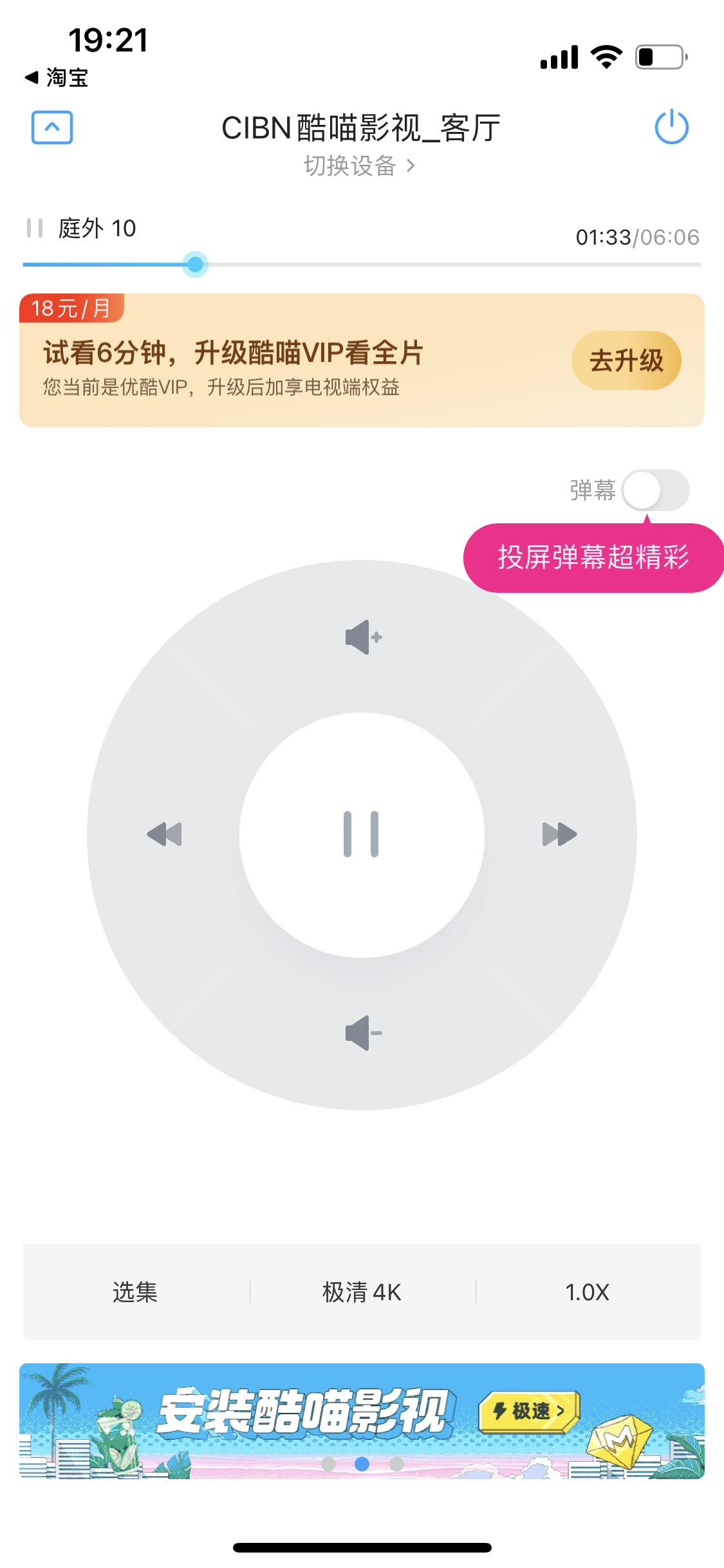Increase the volume

(363, 637)
